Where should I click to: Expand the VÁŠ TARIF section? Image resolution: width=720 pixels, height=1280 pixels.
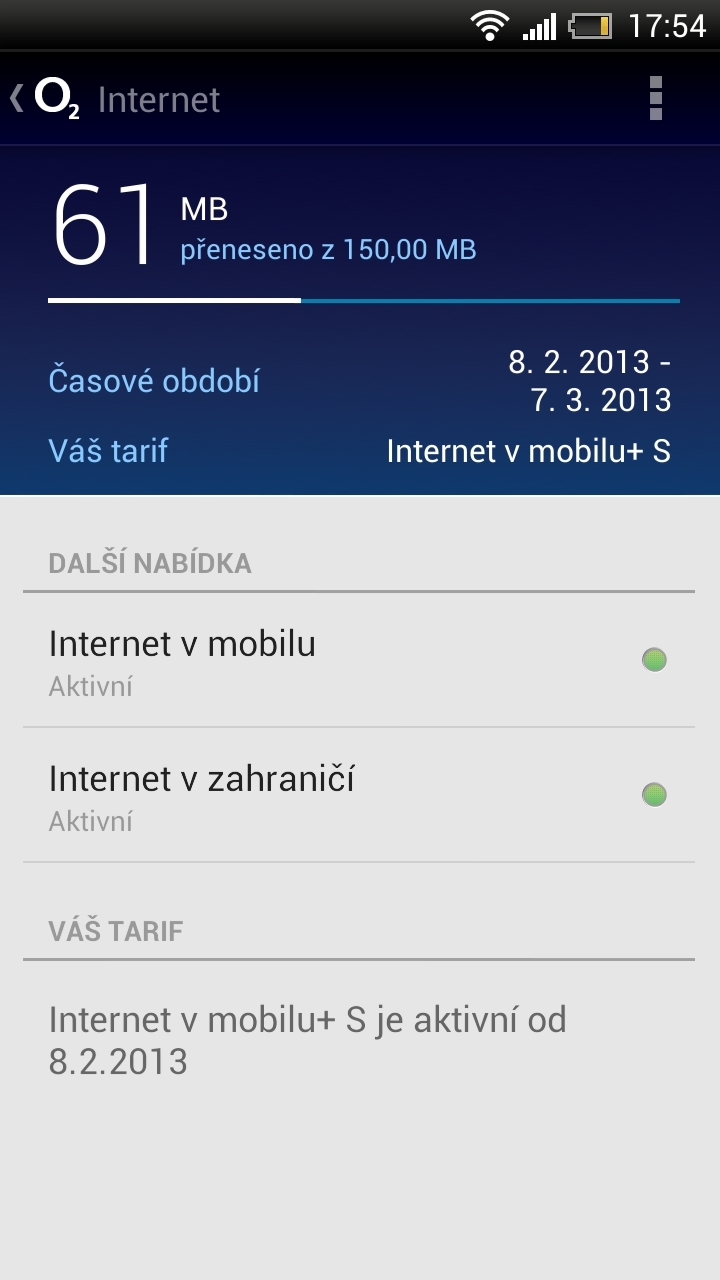pyautogui.click(x=116, y=930)
